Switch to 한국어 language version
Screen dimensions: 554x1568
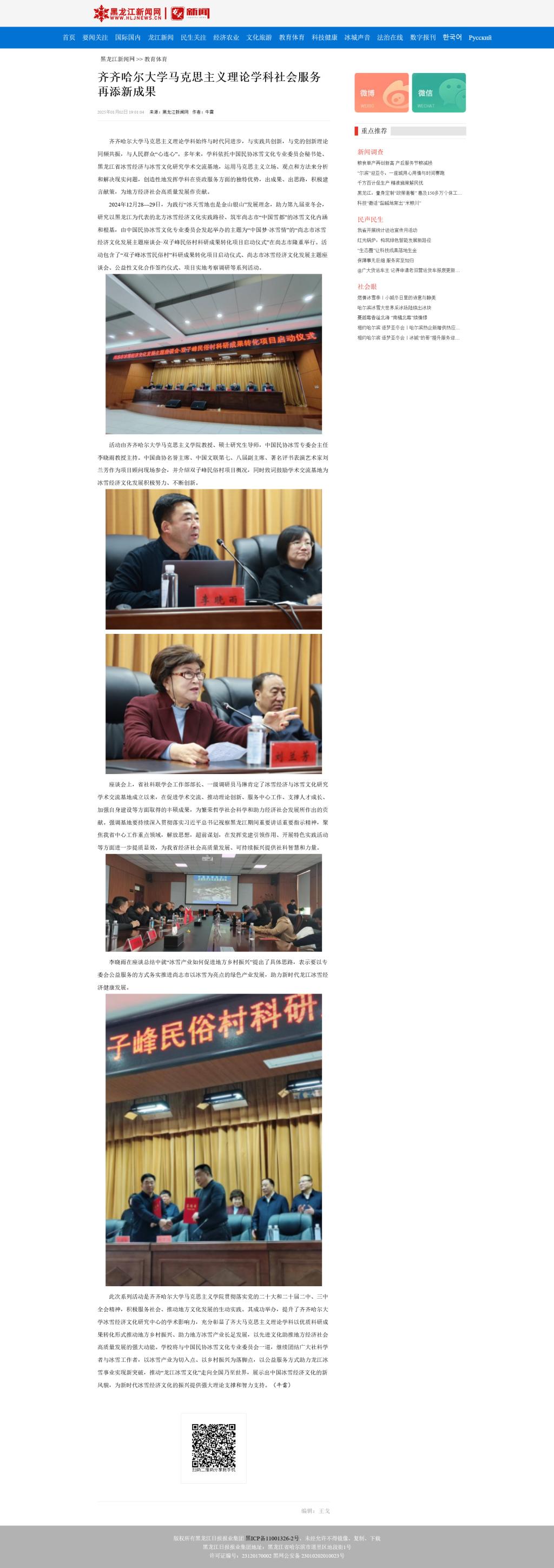tap(452, 38)
